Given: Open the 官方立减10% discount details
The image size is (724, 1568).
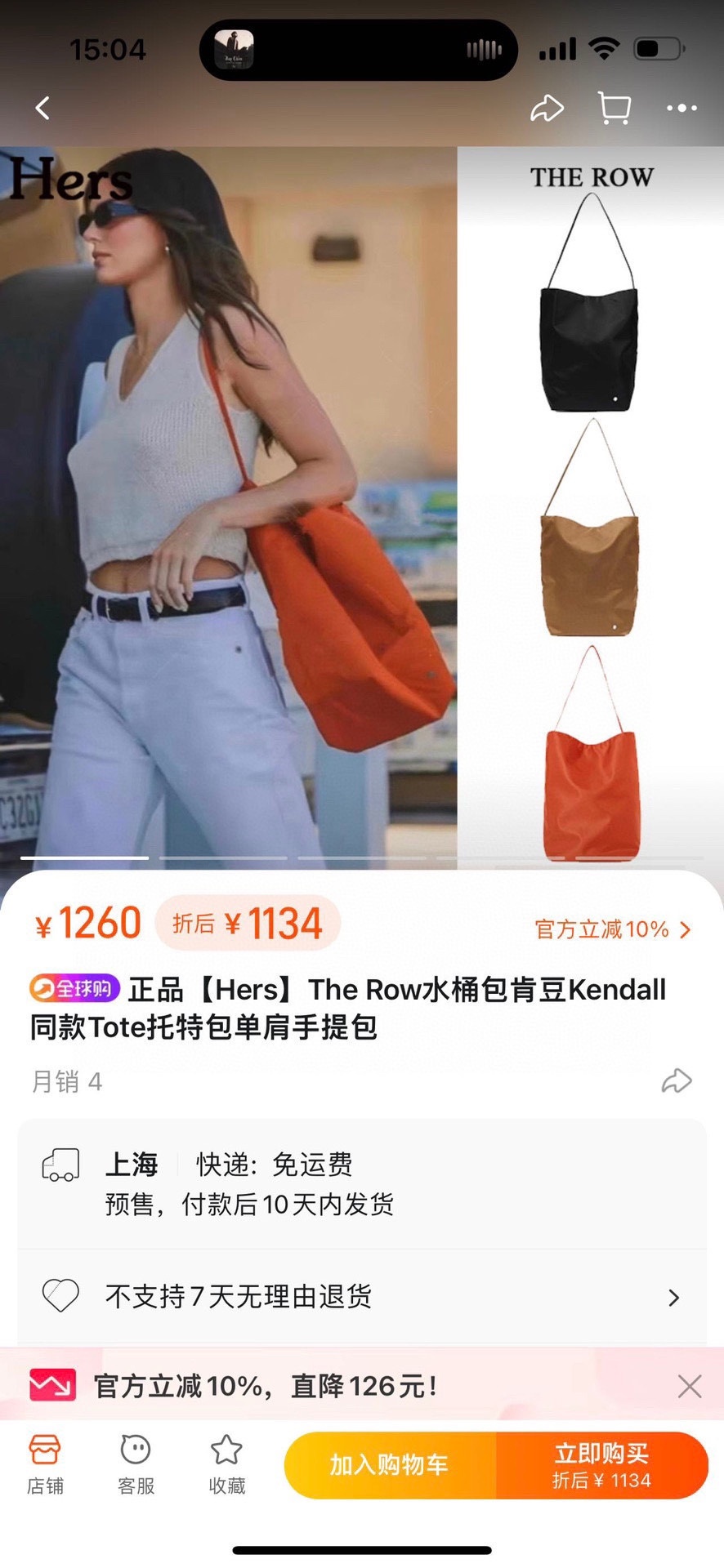Looking at the screenshot, I should click(x=612, y=929).
